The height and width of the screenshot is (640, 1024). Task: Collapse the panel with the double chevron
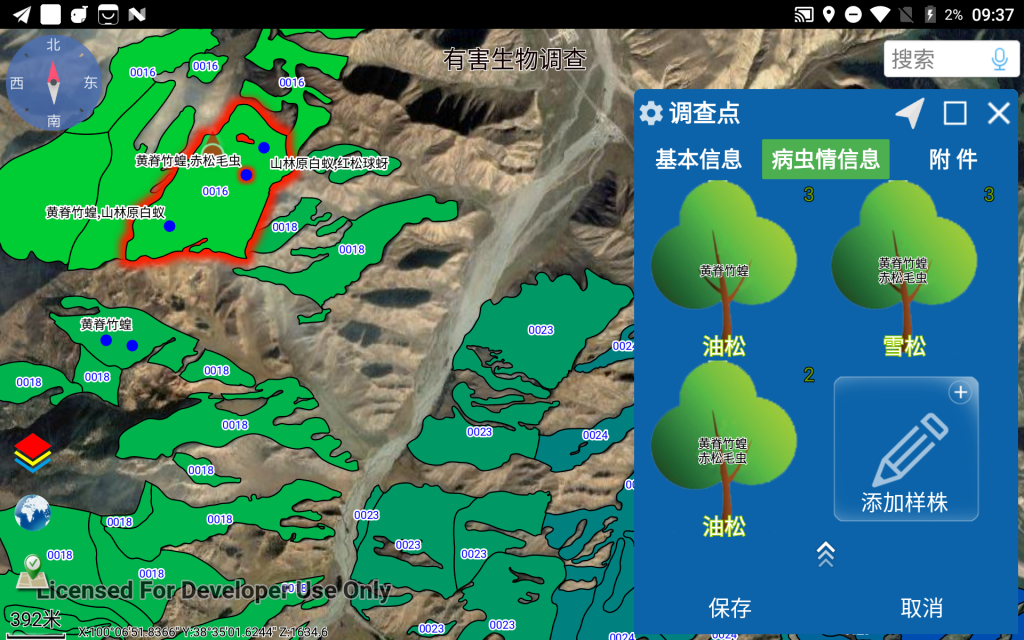click(826, 554)
